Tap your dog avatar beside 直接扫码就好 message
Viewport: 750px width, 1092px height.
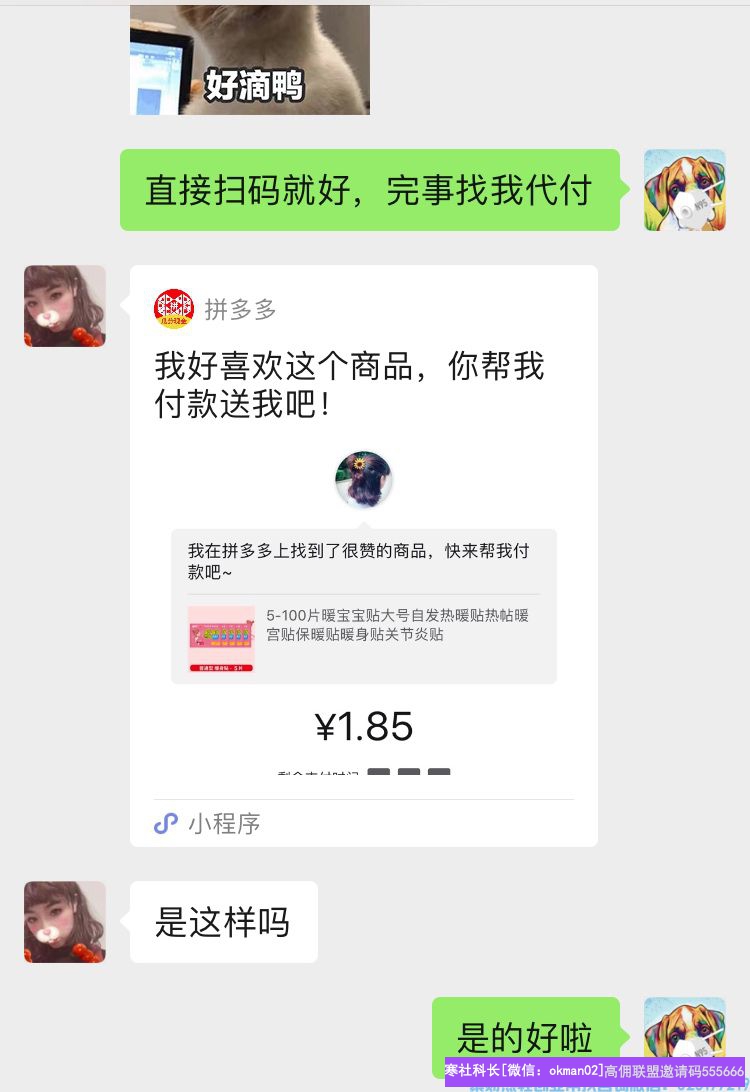[x=684, y=190]
